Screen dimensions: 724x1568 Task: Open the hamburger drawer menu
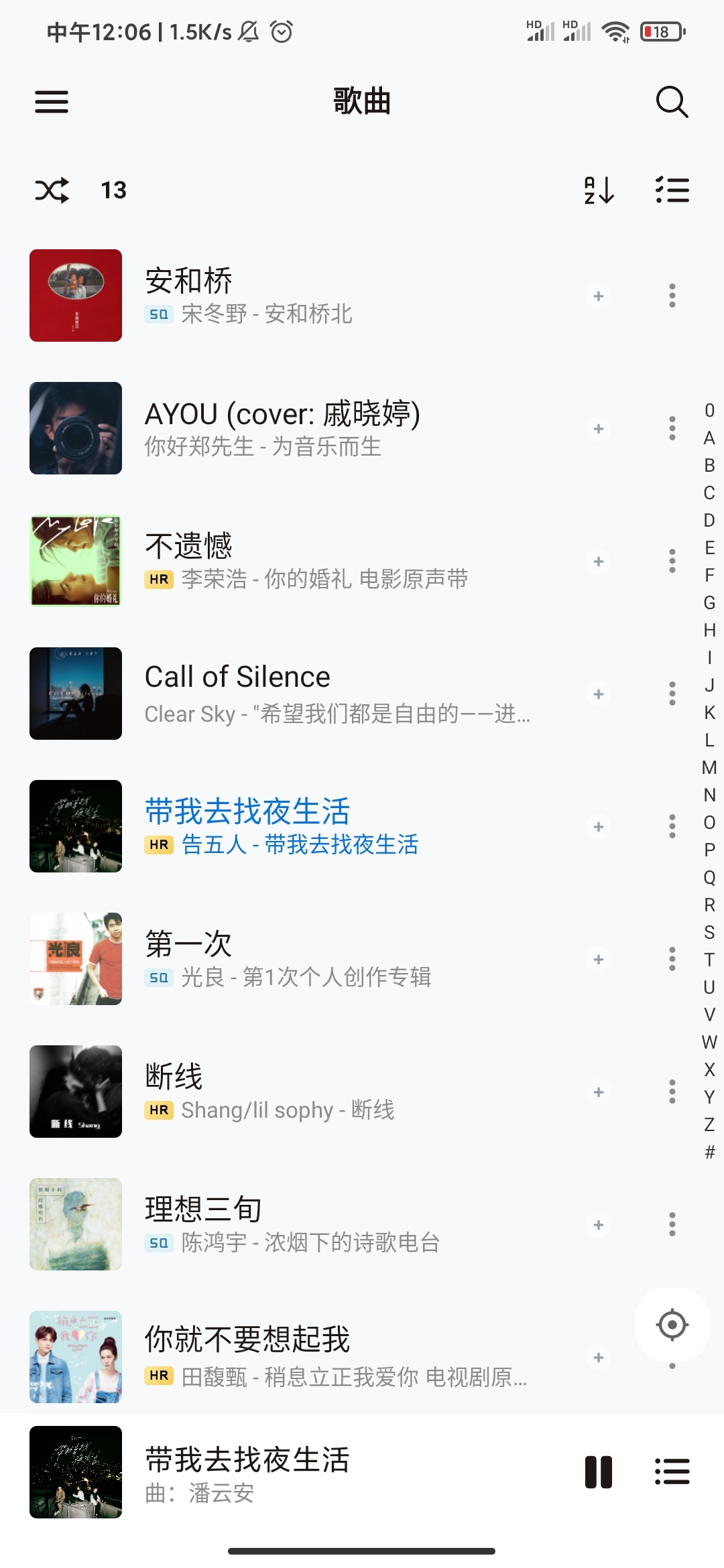click(x=52, y=102)
